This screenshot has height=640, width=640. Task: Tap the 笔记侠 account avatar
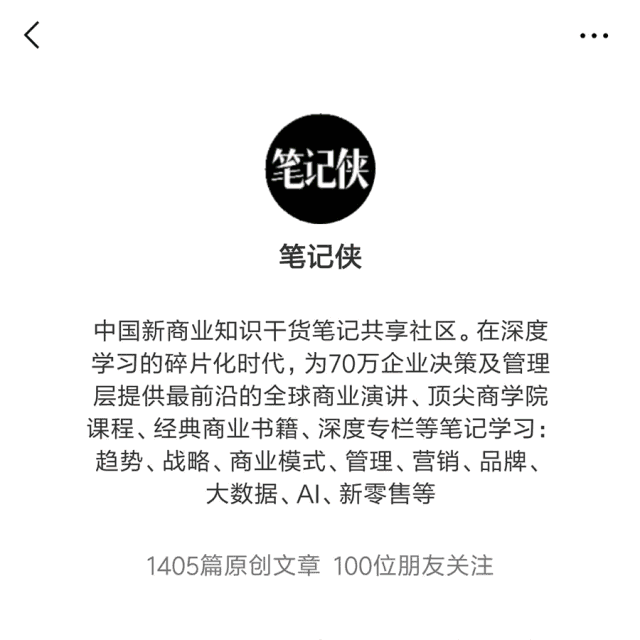coord(320,169)
